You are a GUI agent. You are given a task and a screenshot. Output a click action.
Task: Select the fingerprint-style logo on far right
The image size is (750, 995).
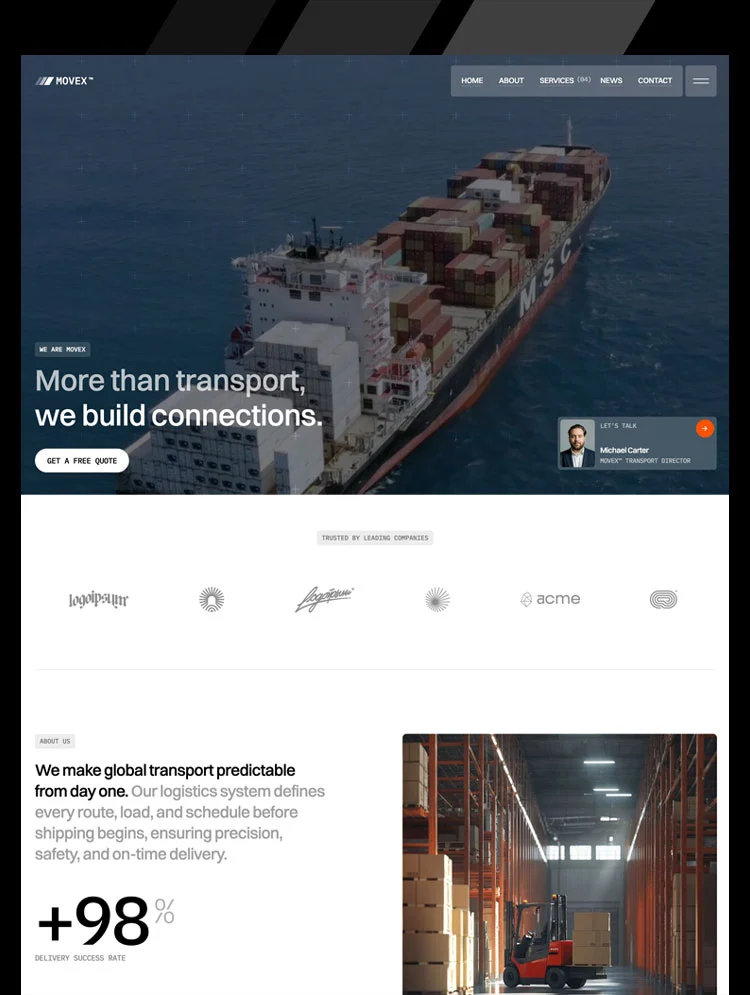point(663,599)
